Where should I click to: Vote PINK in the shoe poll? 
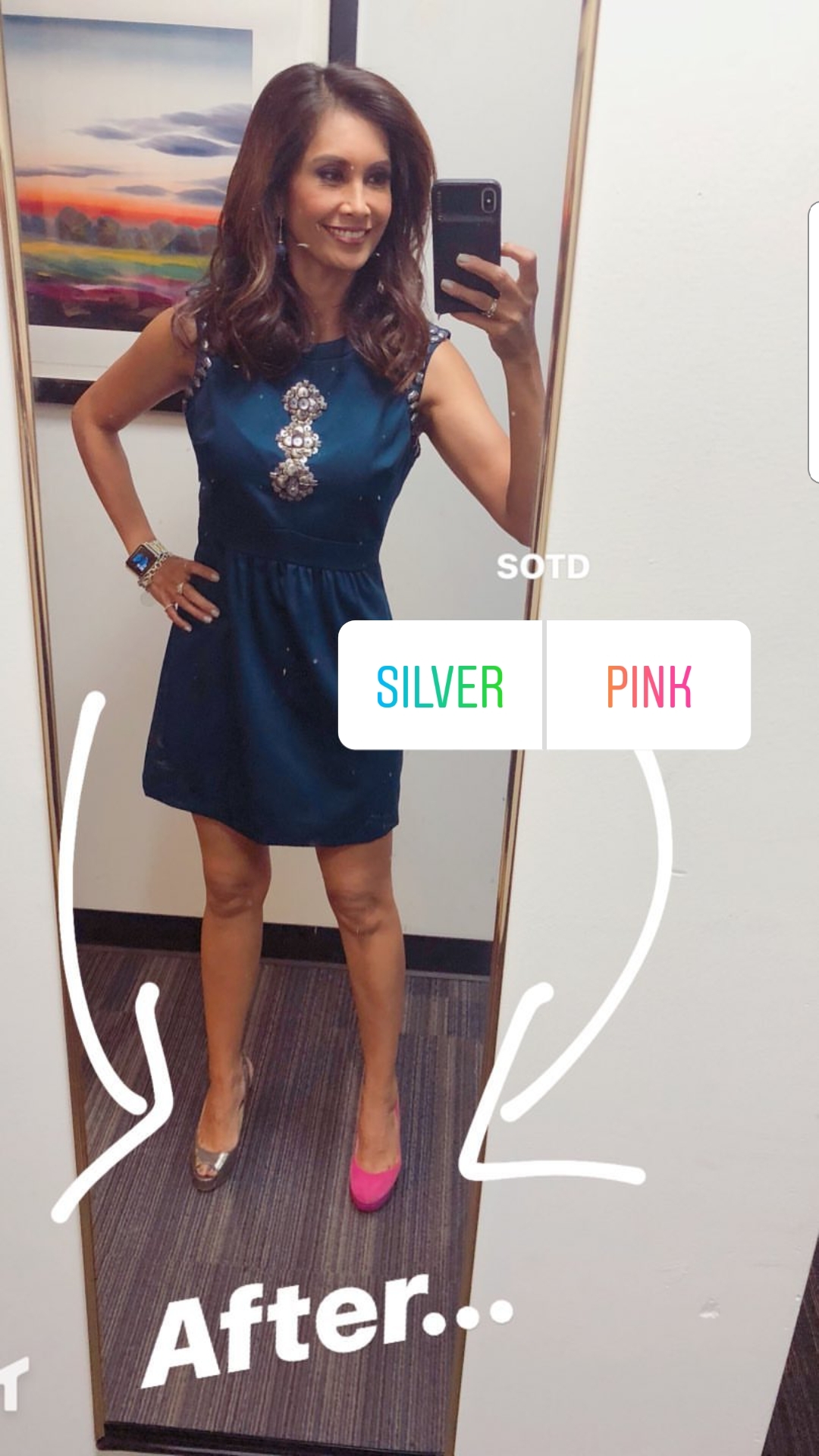click(648, 686)
